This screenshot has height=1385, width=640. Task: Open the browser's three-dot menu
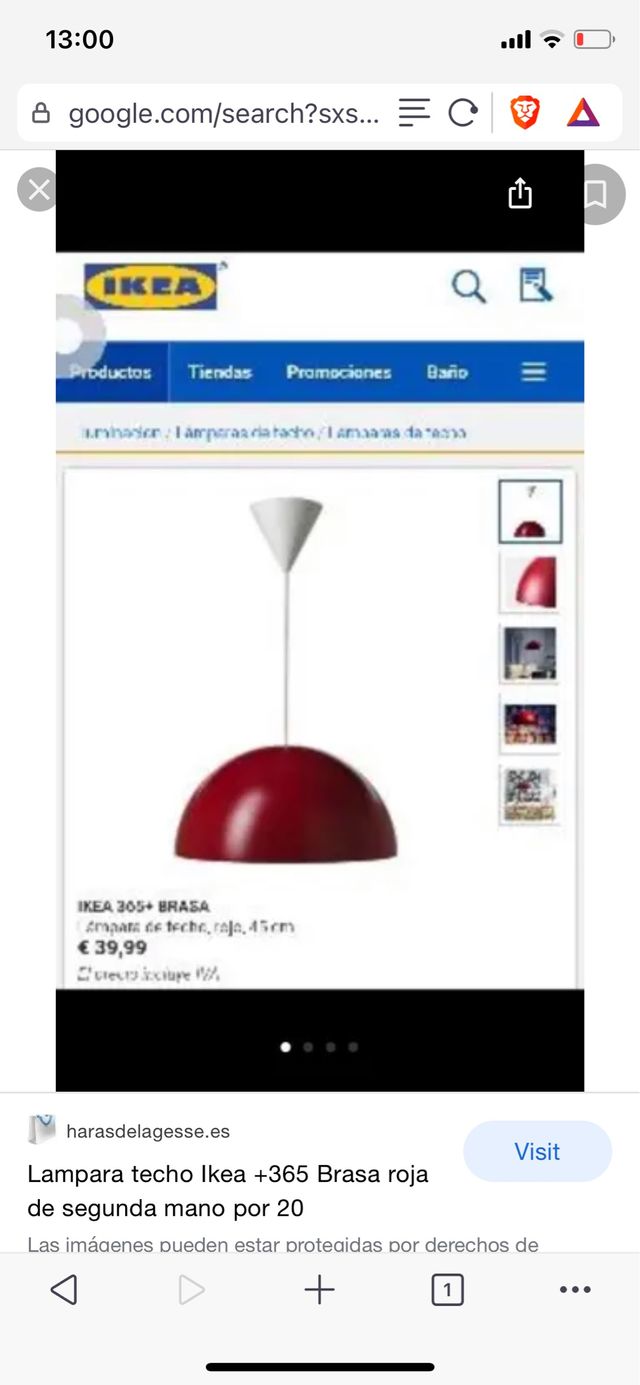[x=575, y=1290]
